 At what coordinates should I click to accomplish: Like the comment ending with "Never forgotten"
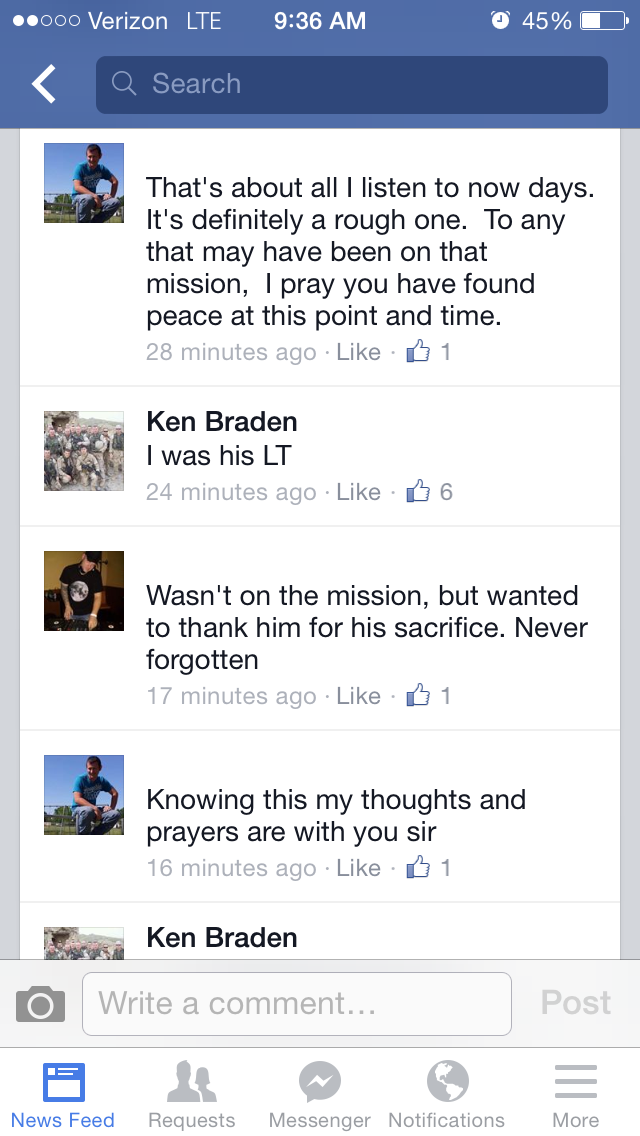coord(358,696)
